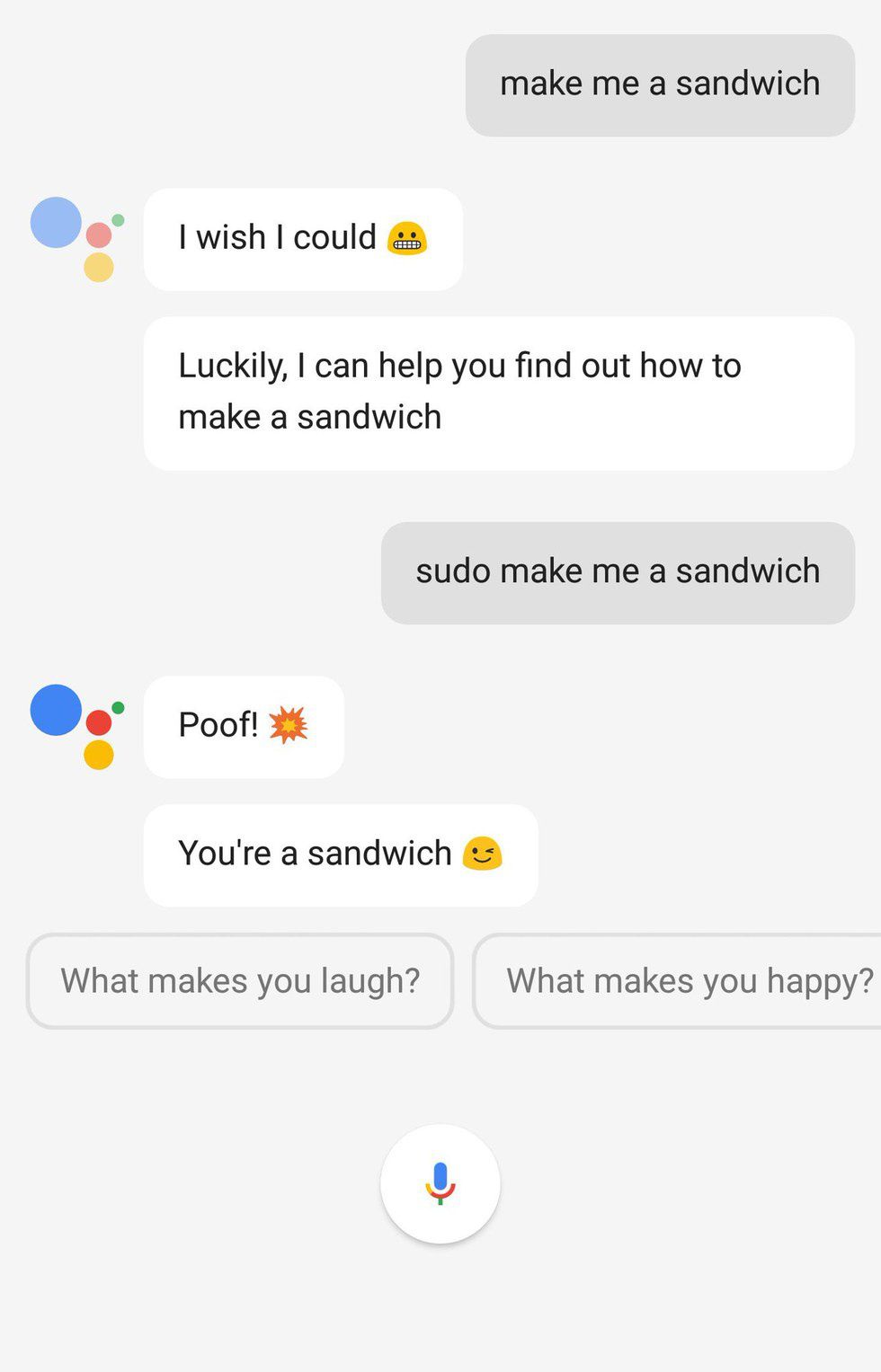Tap the microphone button to speak
This screenshot has height=1372, width=881.
click(440, 1183)
